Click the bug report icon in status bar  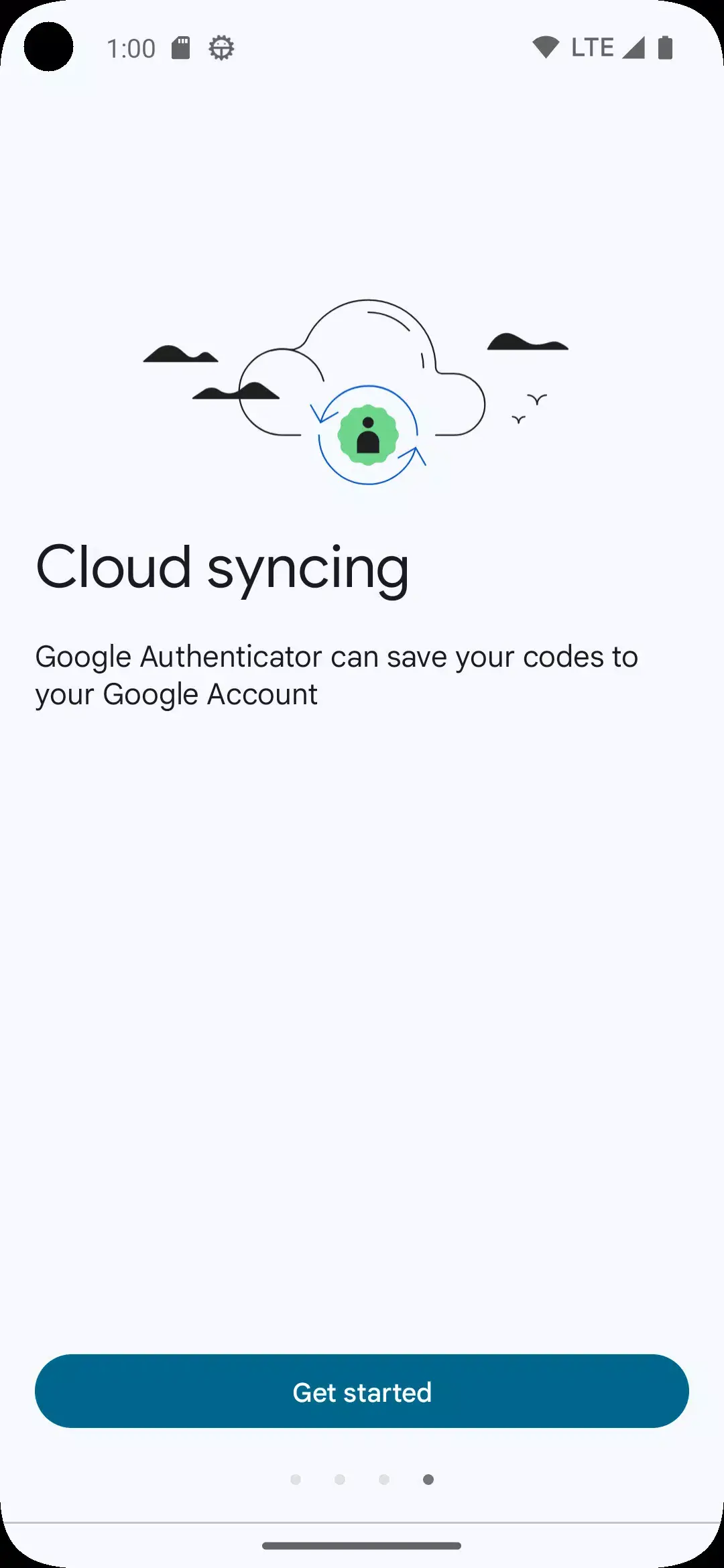pyautogui.click(x=219, y=47)
